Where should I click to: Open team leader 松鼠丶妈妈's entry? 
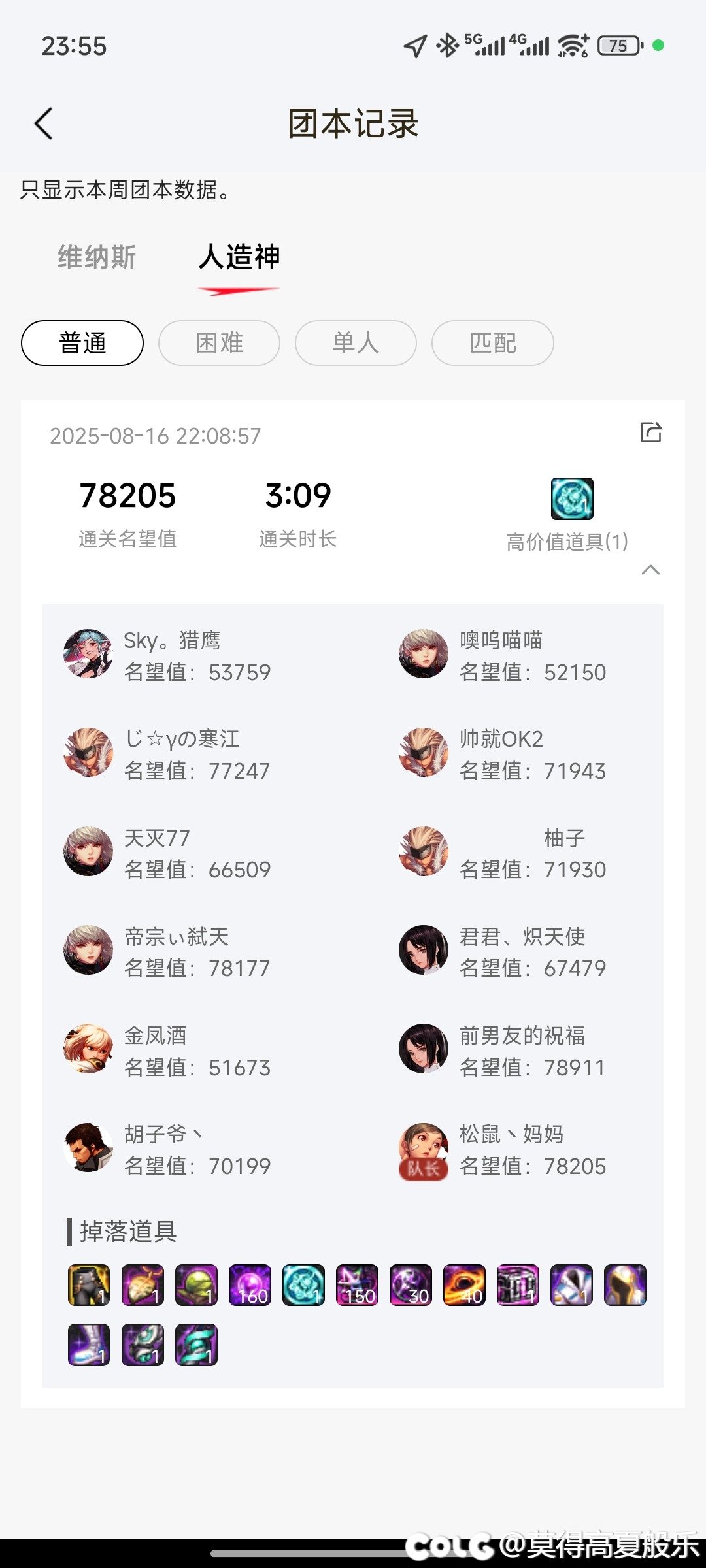click(511, 1149)
